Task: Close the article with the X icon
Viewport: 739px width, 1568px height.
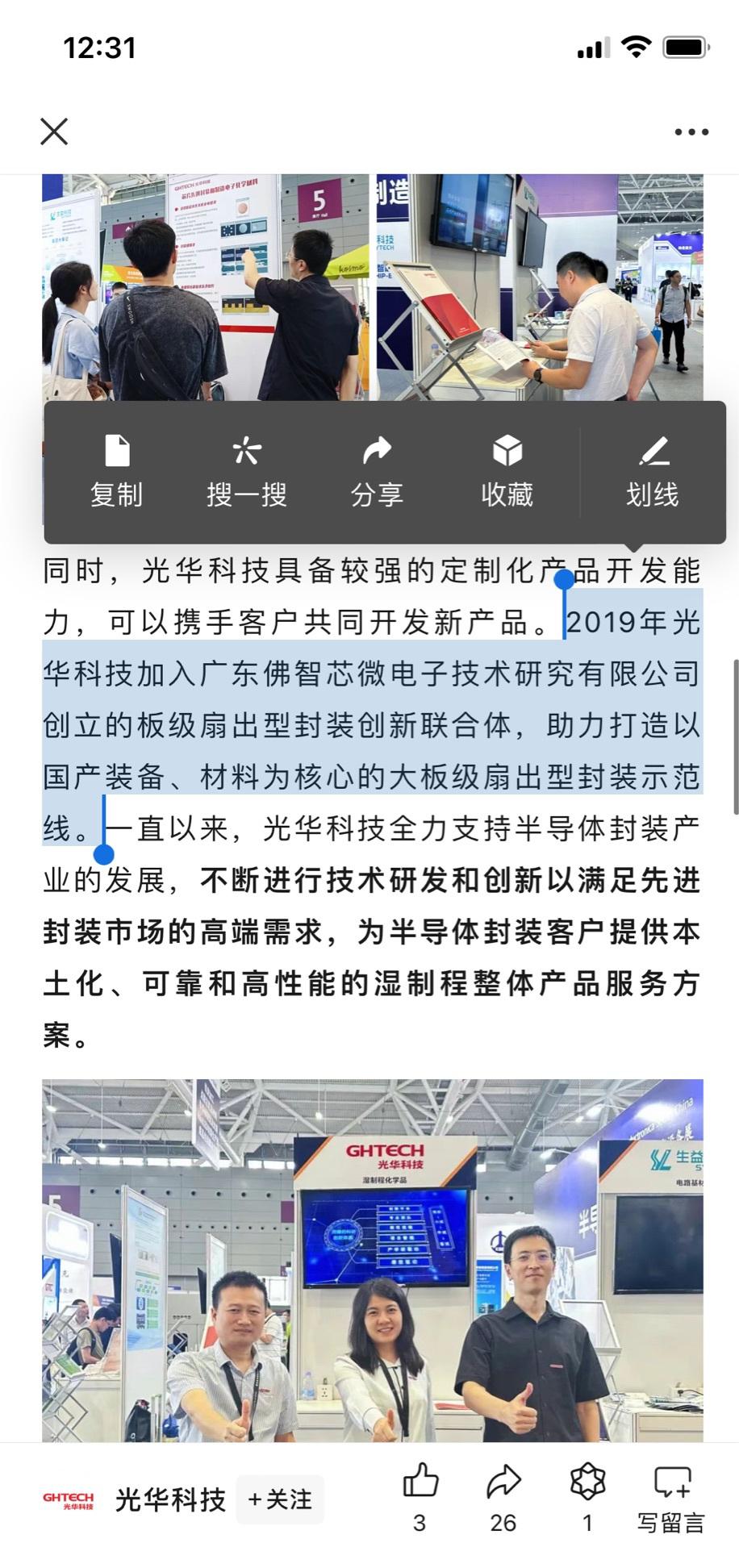Action: 54,131
